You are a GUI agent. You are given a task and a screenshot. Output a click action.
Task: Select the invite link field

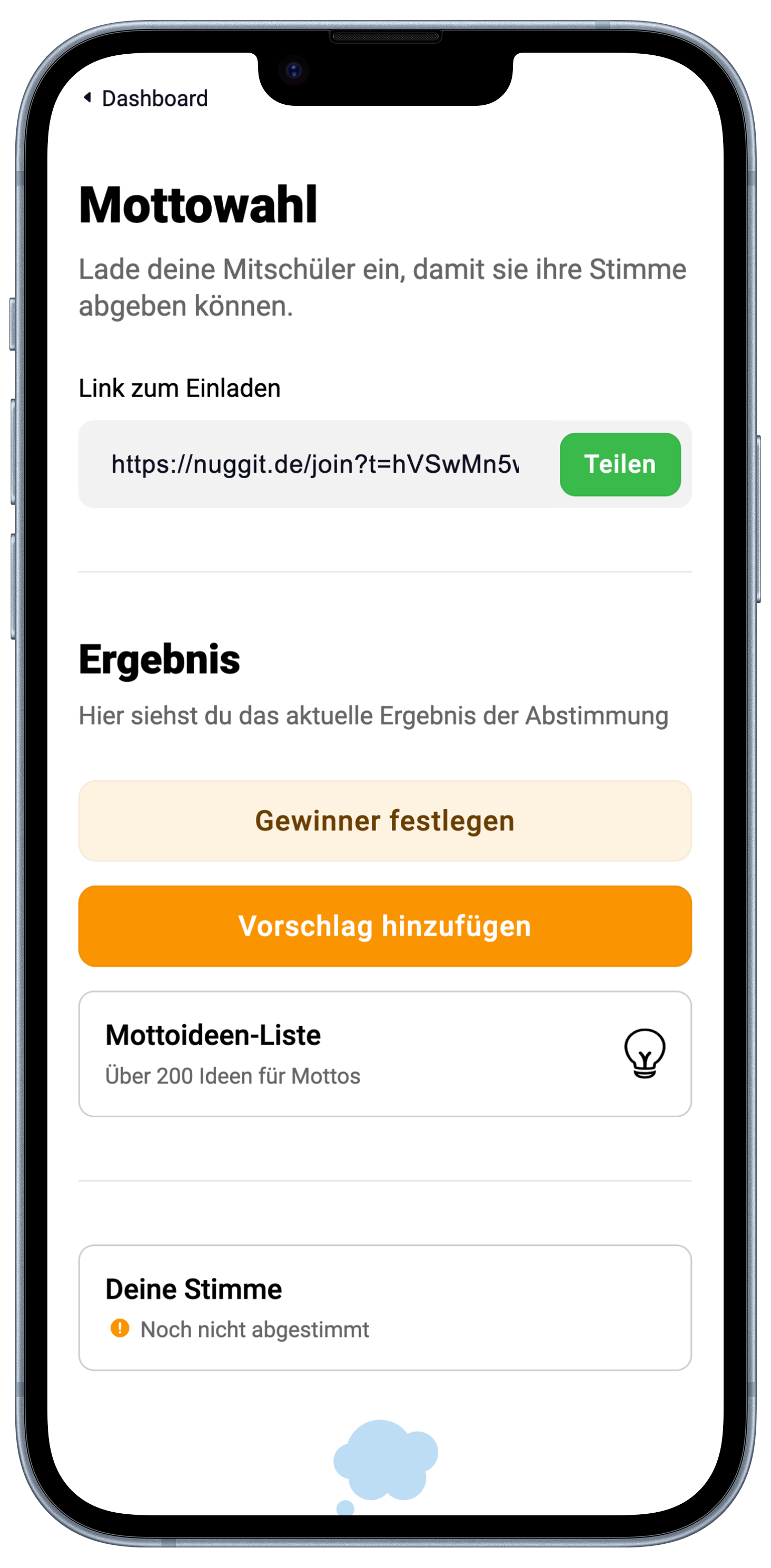click(x=314, y=464)
